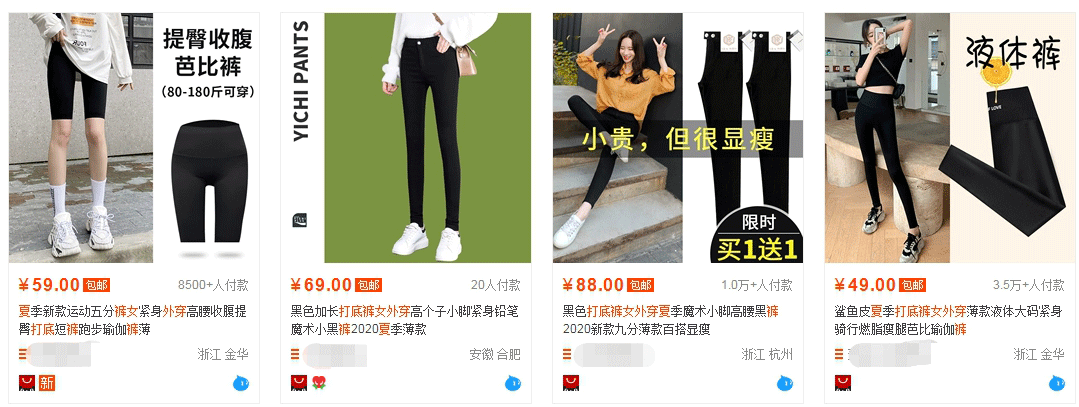Open the ¥88.00 小贵，但很显瘦 product image
Screen dimensions: 1079x407
[x=677, y=138]
